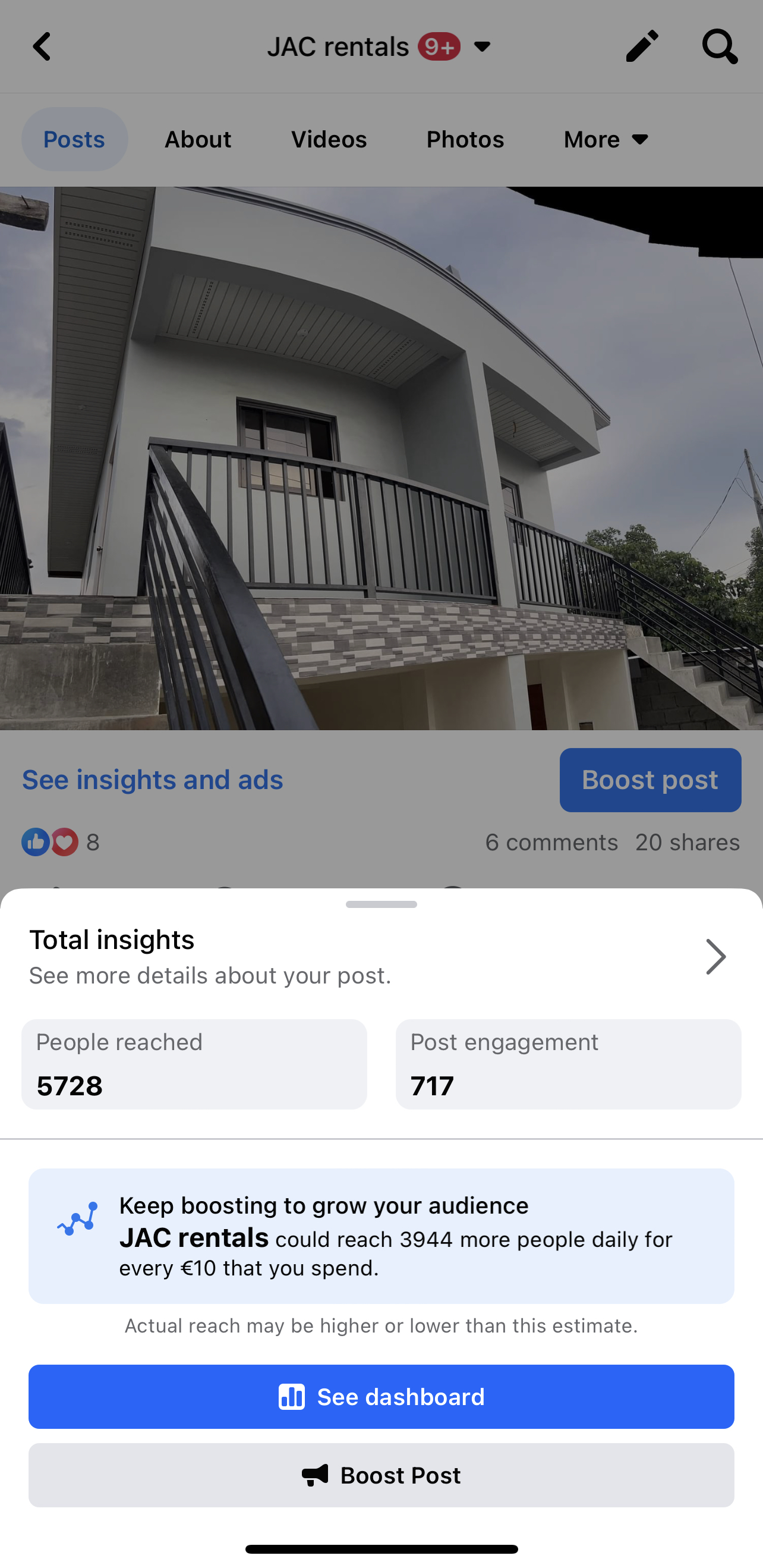
Task: Switch to the Videos tab
Action: tap(329, 139)
